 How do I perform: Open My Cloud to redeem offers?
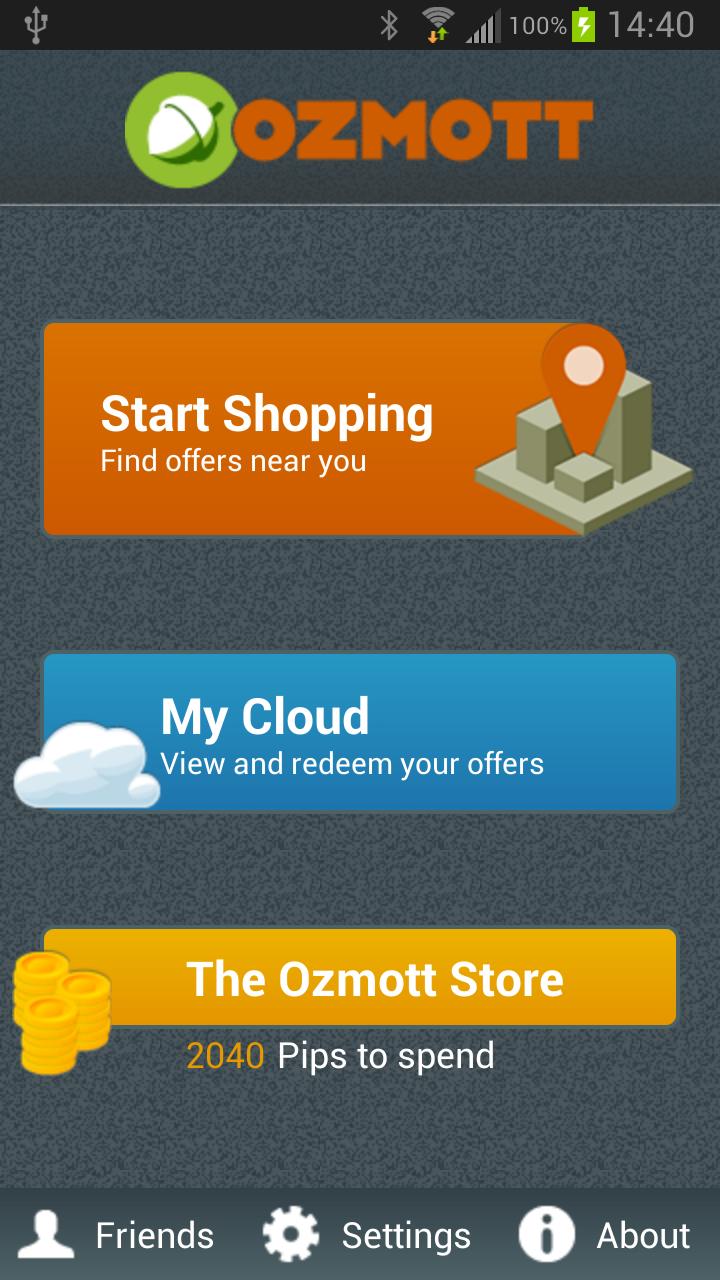click(360, 731)
